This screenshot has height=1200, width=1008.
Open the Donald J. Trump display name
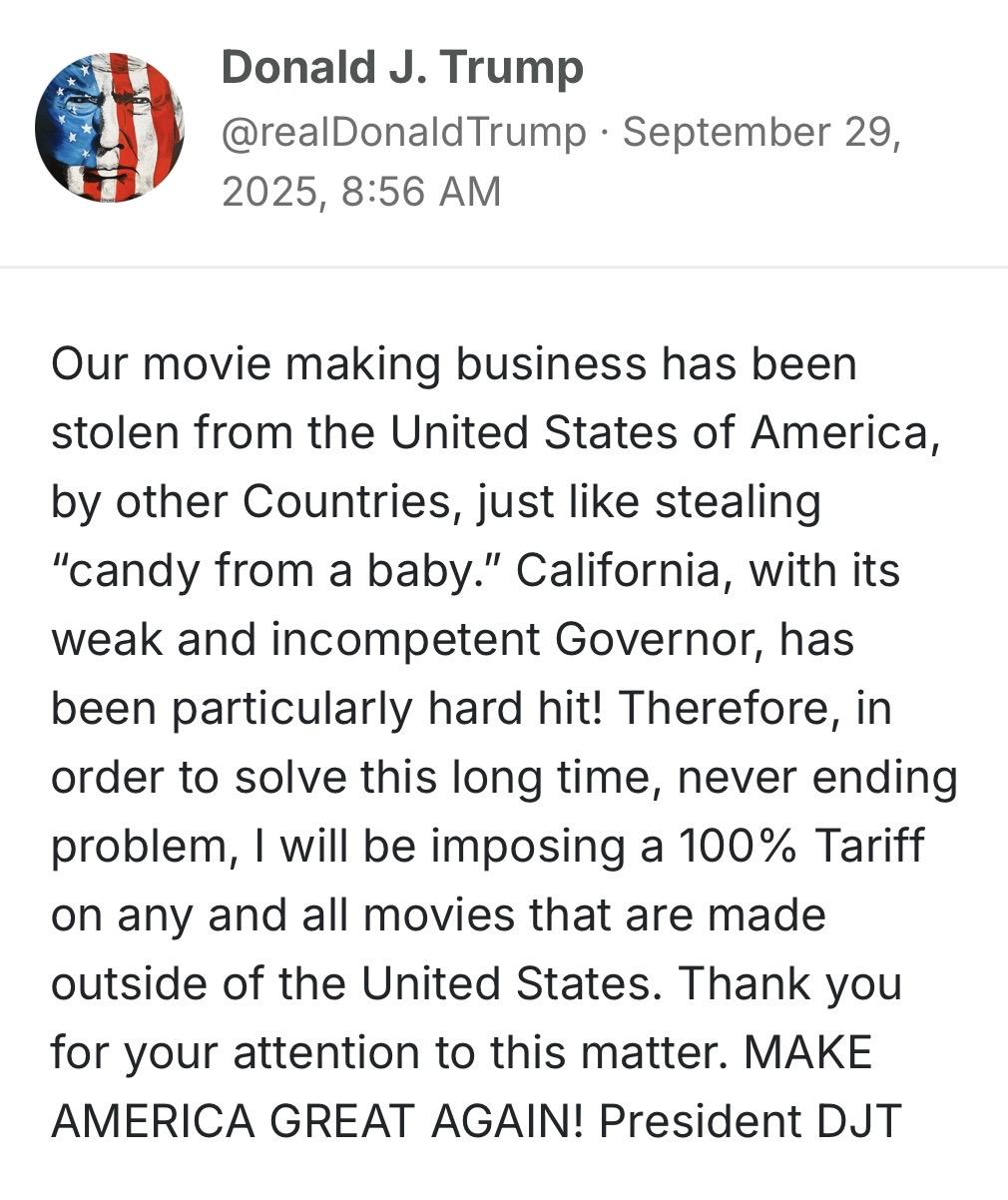click(401, 68)
